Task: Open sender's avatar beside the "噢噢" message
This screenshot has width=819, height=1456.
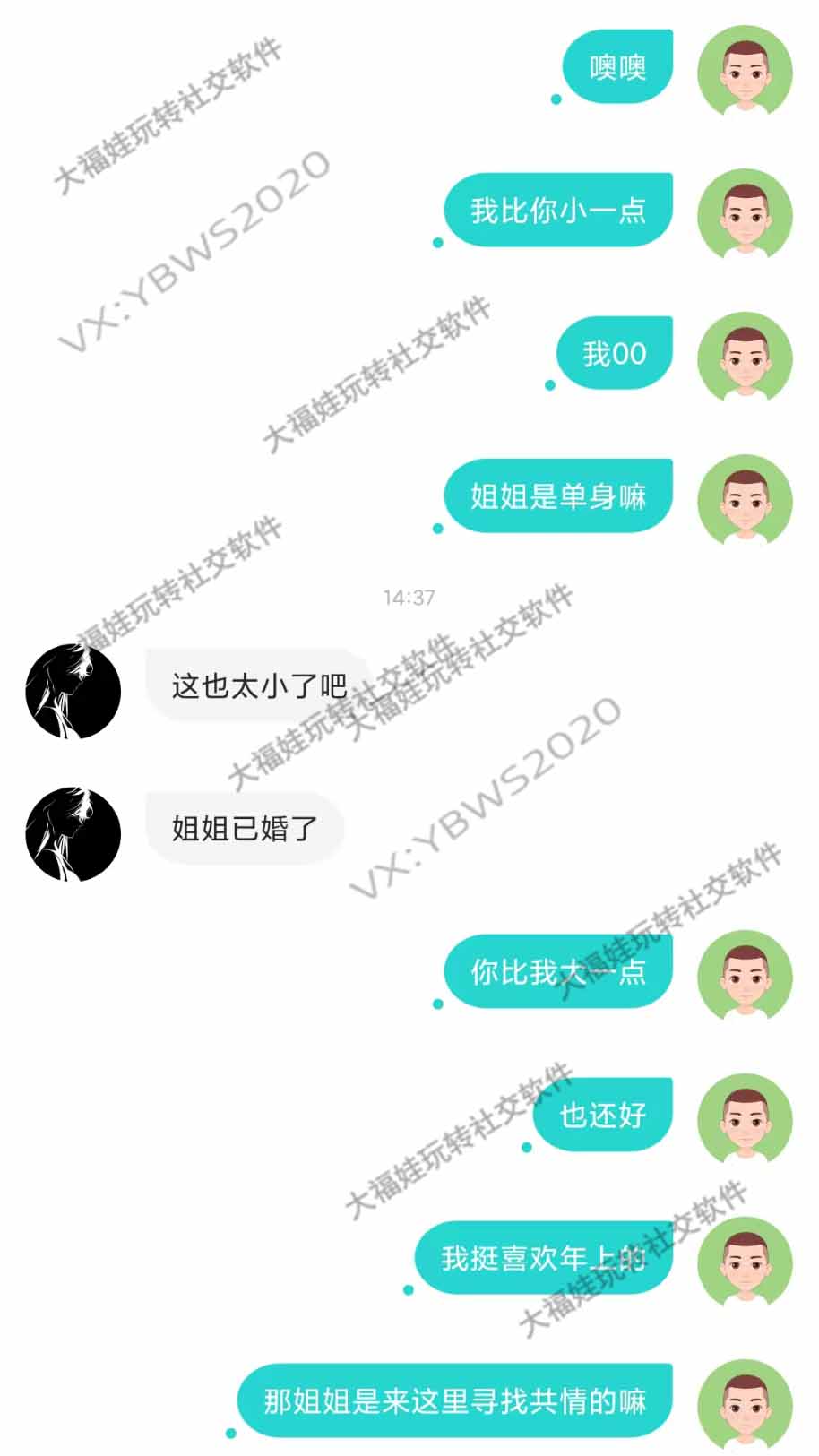Action: coord(745,72)
